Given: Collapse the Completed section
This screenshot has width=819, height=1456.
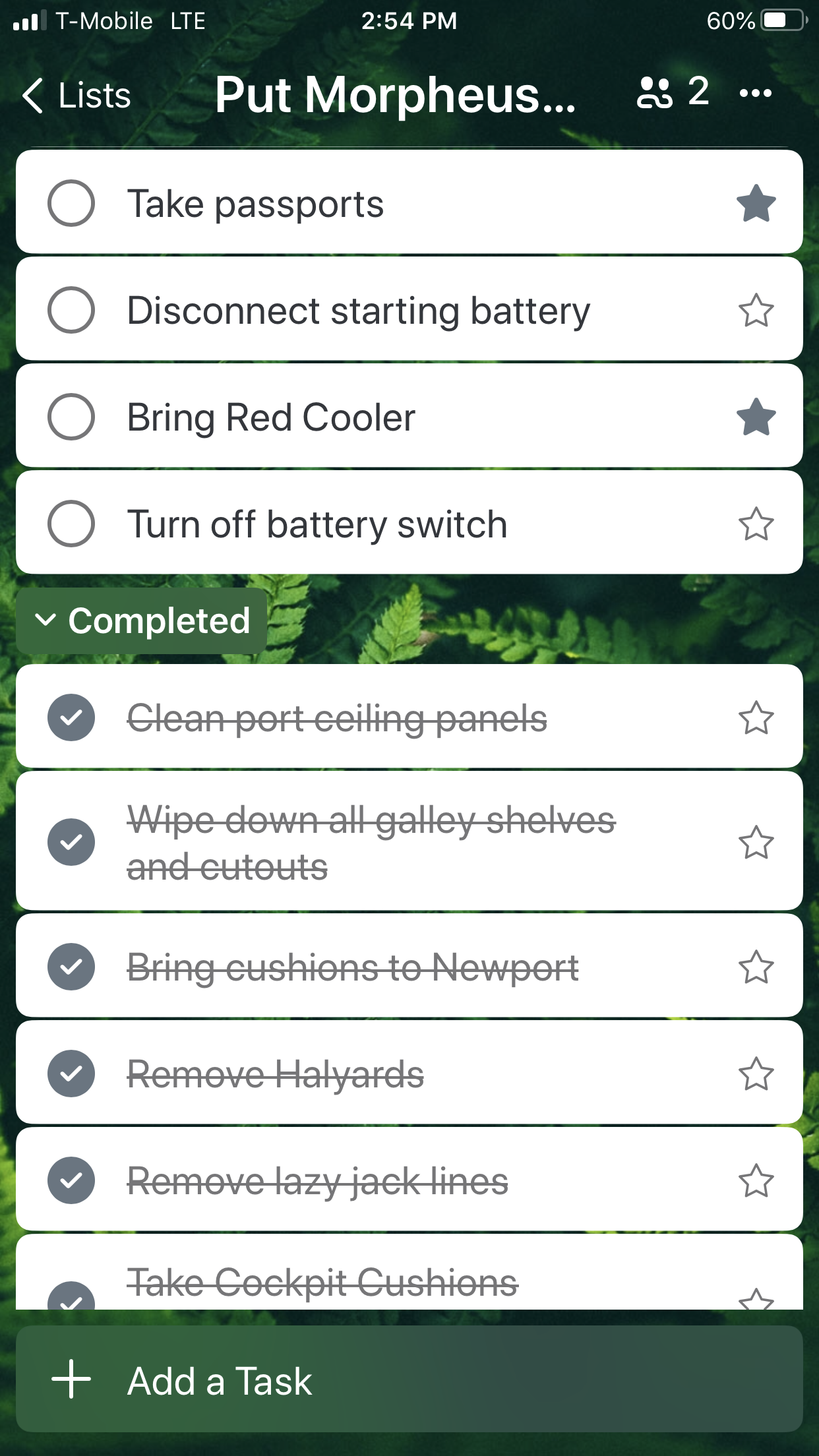Looking at the screenshot, I should coord(142,621).
